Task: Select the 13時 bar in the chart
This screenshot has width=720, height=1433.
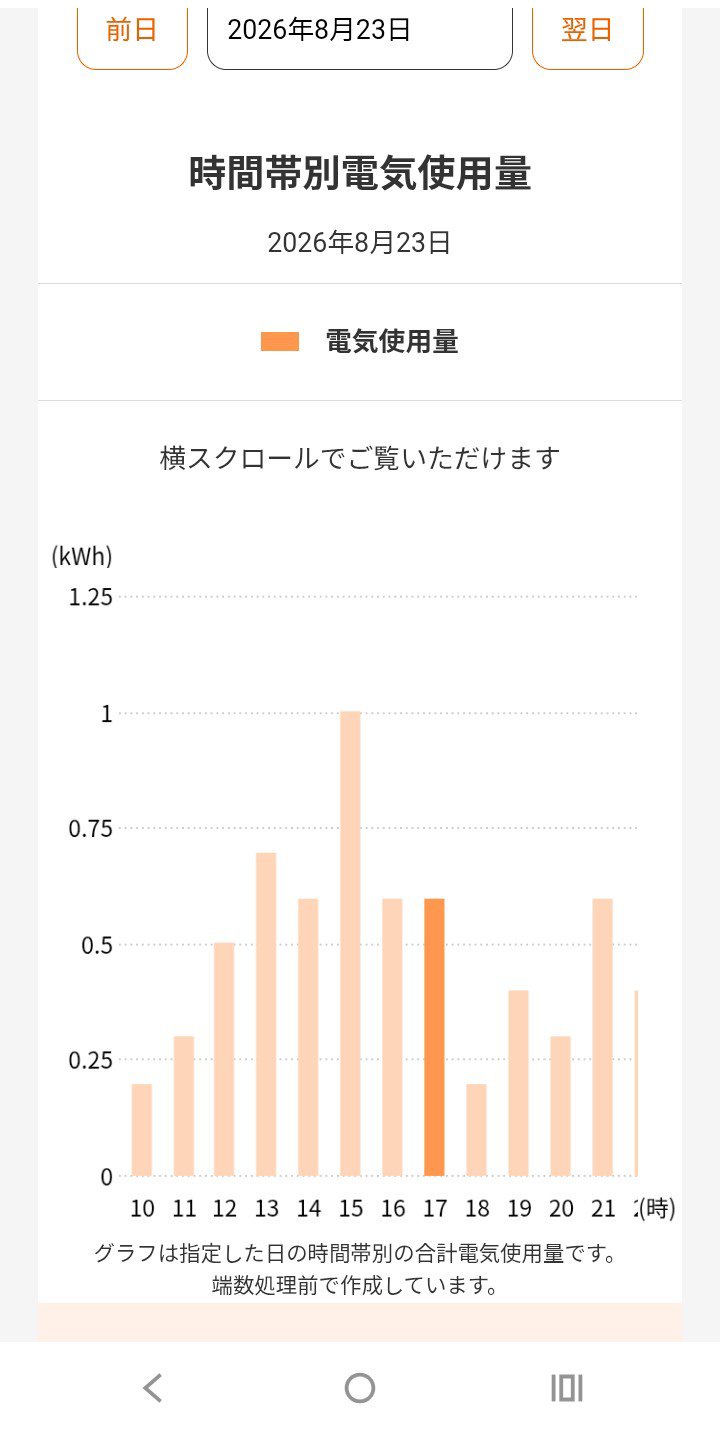Action: [266, 1014]
